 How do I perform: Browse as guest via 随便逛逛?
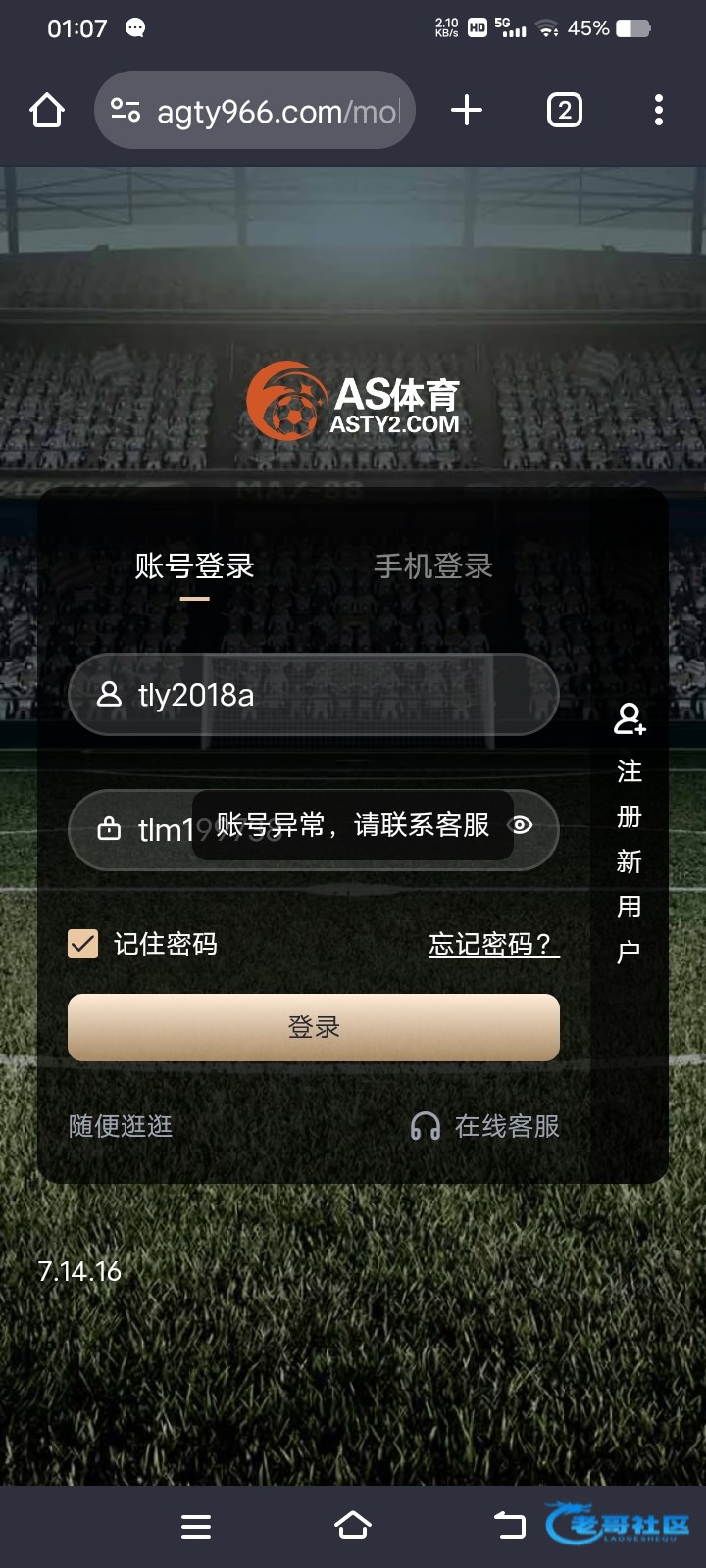(121, 1126)
